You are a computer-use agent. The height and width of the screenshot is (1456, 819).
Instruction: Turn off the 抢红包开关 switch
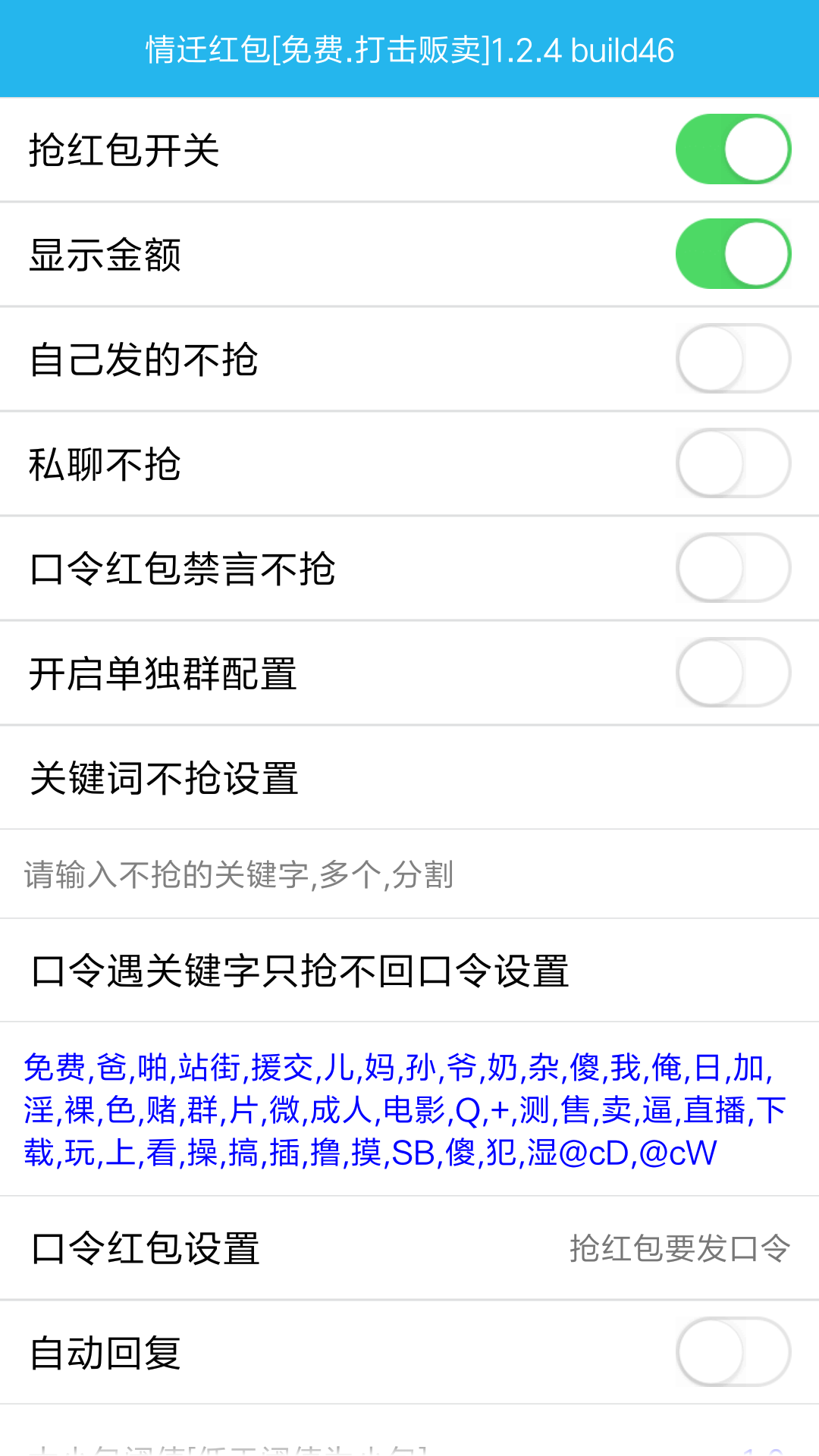point(733,149)
